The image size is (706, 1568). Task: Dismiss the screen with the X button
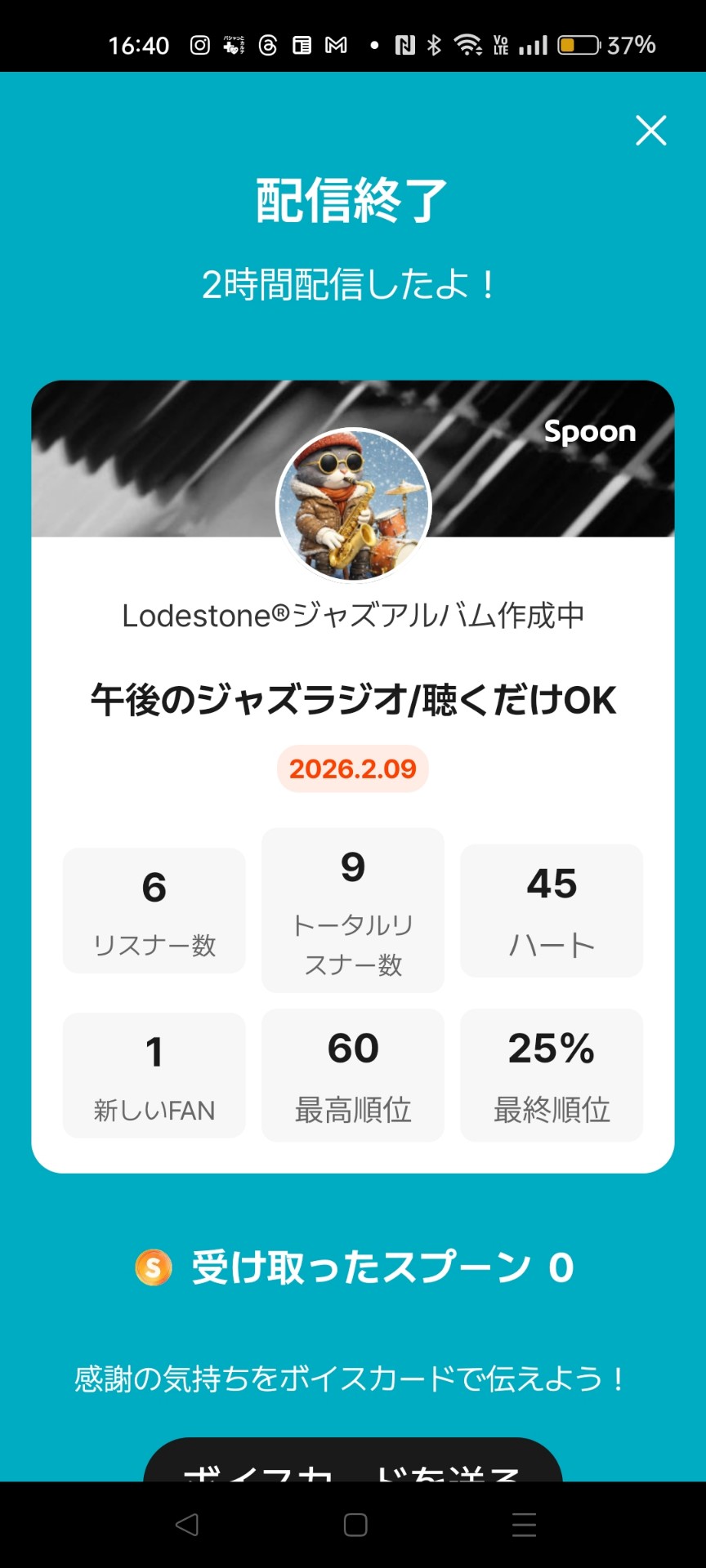(x=650, y=131)
